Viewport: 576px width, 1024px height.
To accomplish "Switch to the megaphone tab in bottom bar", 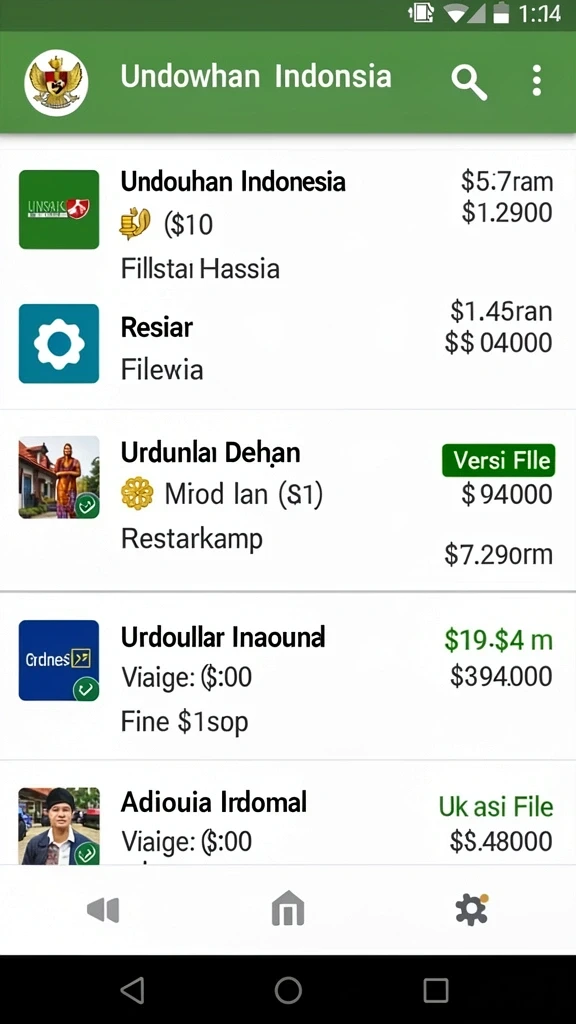I will pyautogui.click(x=103, y=910).
